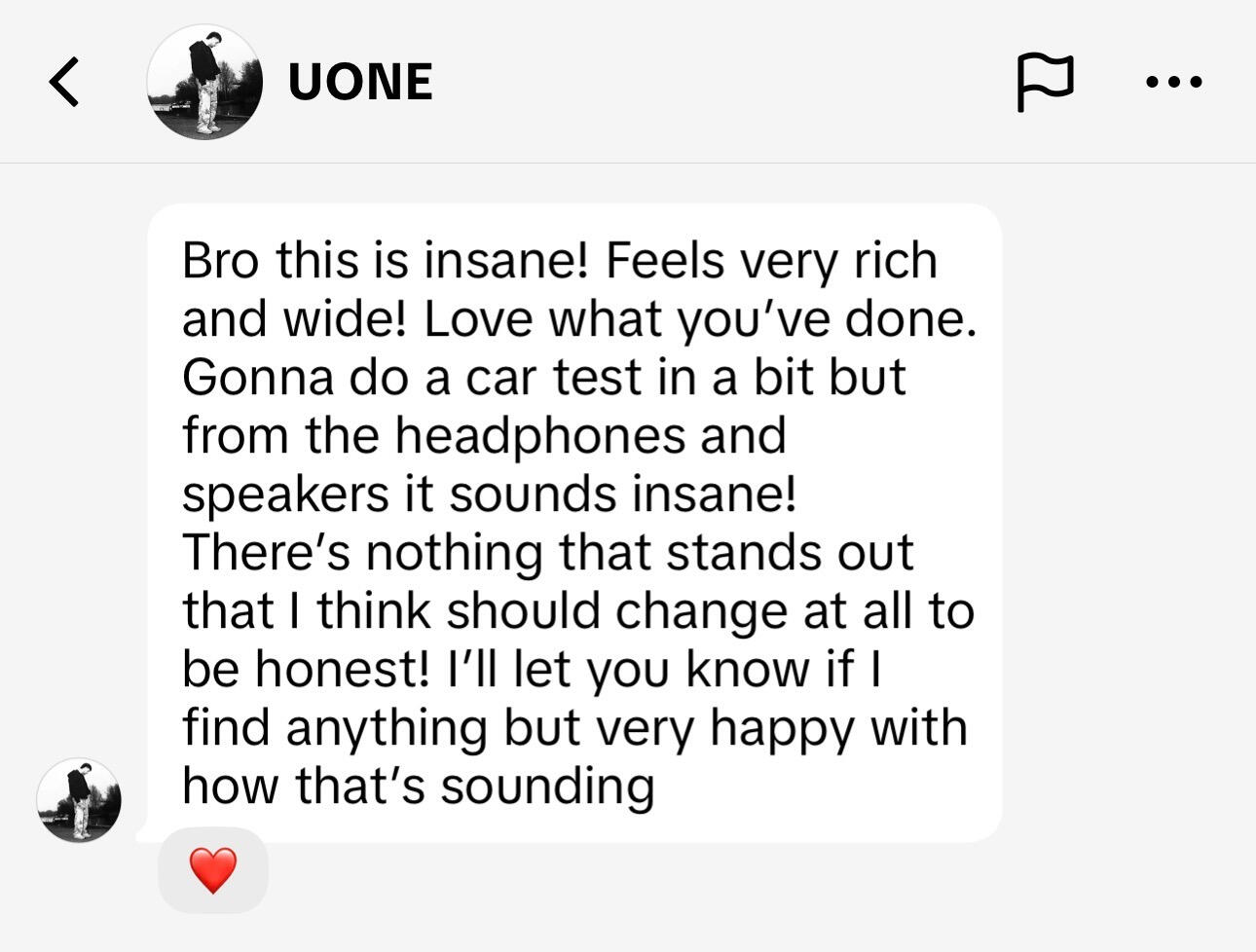Open UONE's profile from the header avatar
The height and width of the screenshot is (952, 1256).
[204, 82]
